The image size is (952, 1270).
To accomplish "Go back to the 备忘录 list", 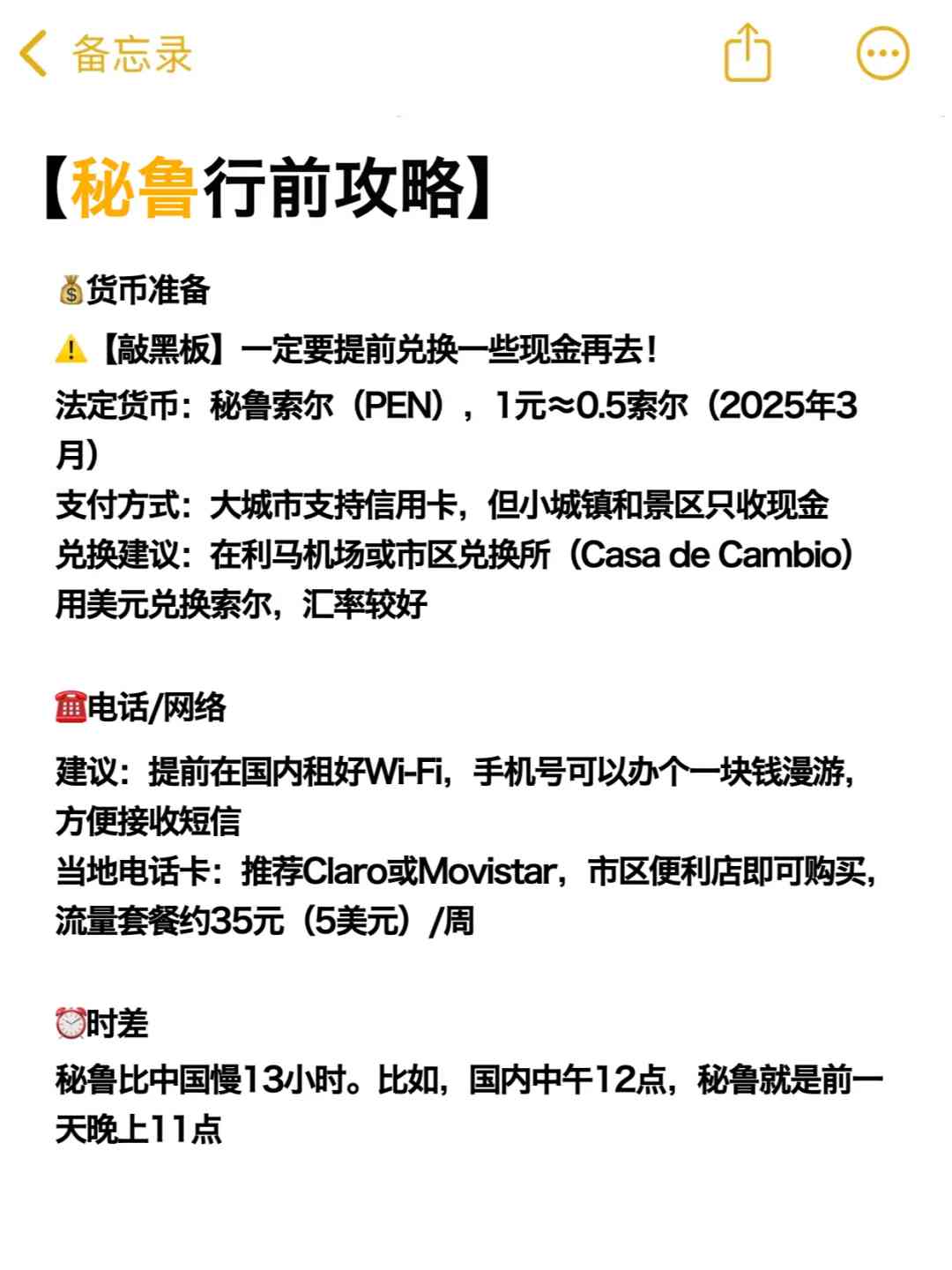I will click(104, 54).
